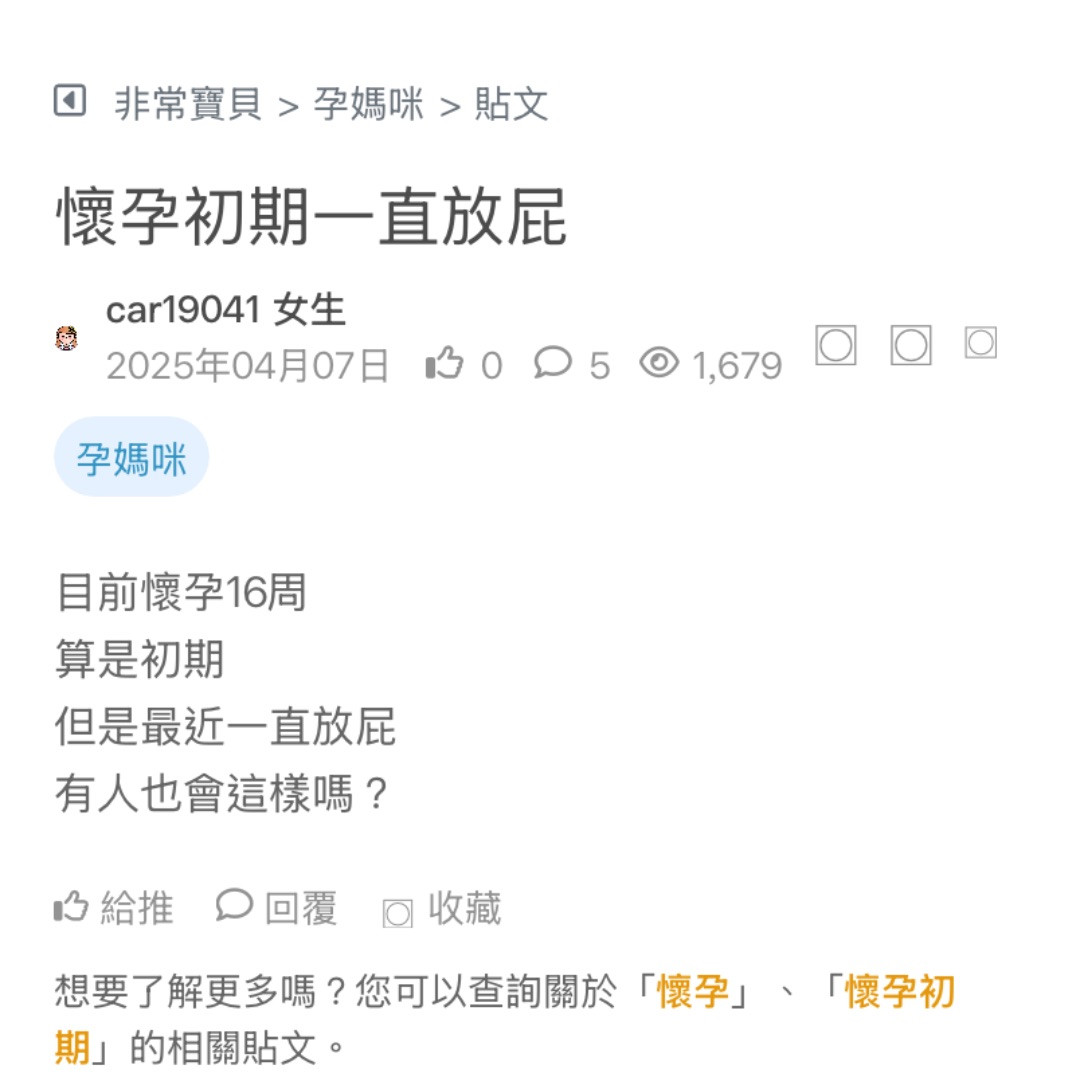Open the 非常寶貝 breadcrumb link
Viewport: 1080px width, 1080px height.
(x=188, y=104)
